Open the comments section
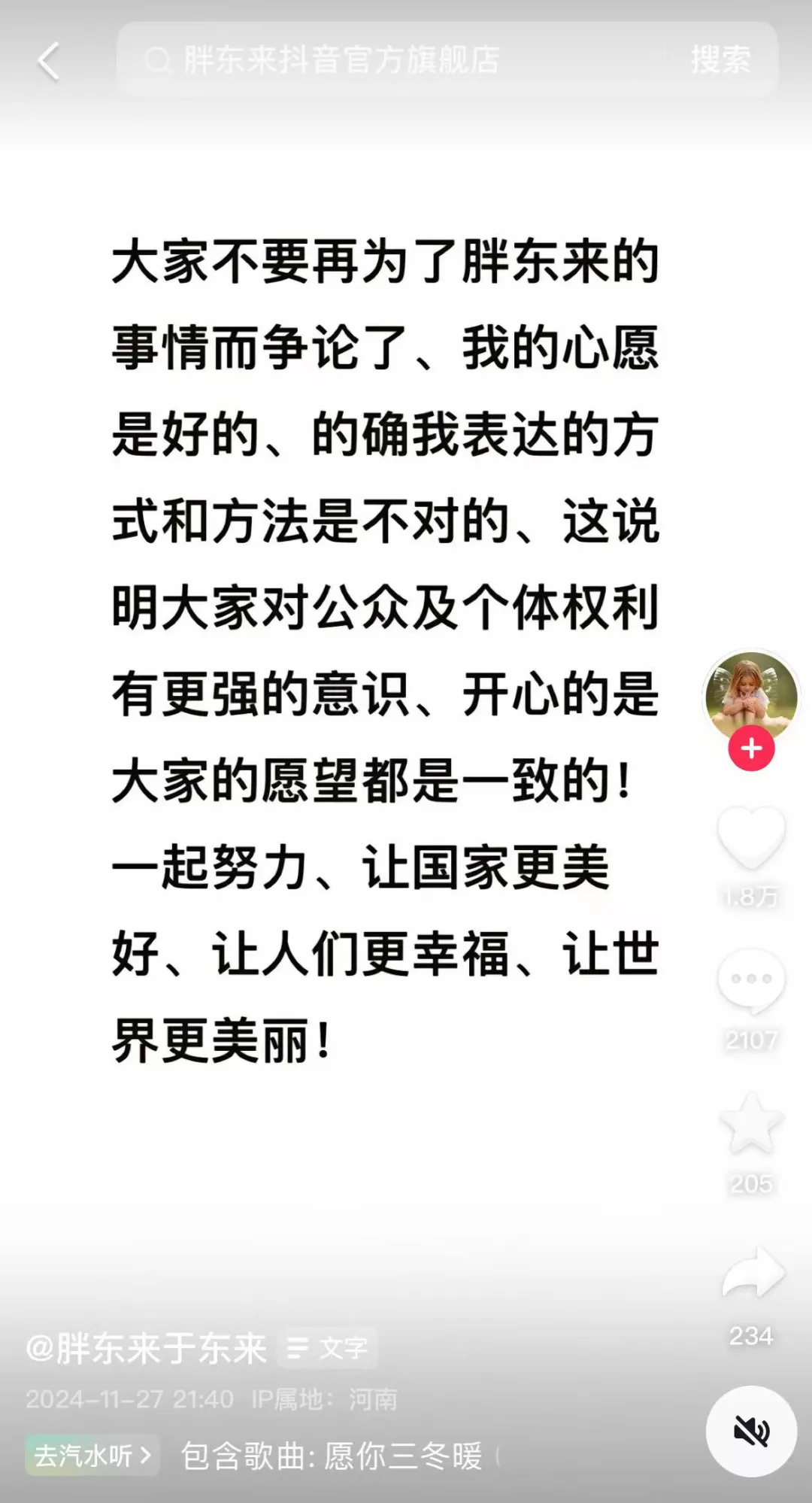The height and width of the screenshot is (1503, 812). click(x=751, y=981)
